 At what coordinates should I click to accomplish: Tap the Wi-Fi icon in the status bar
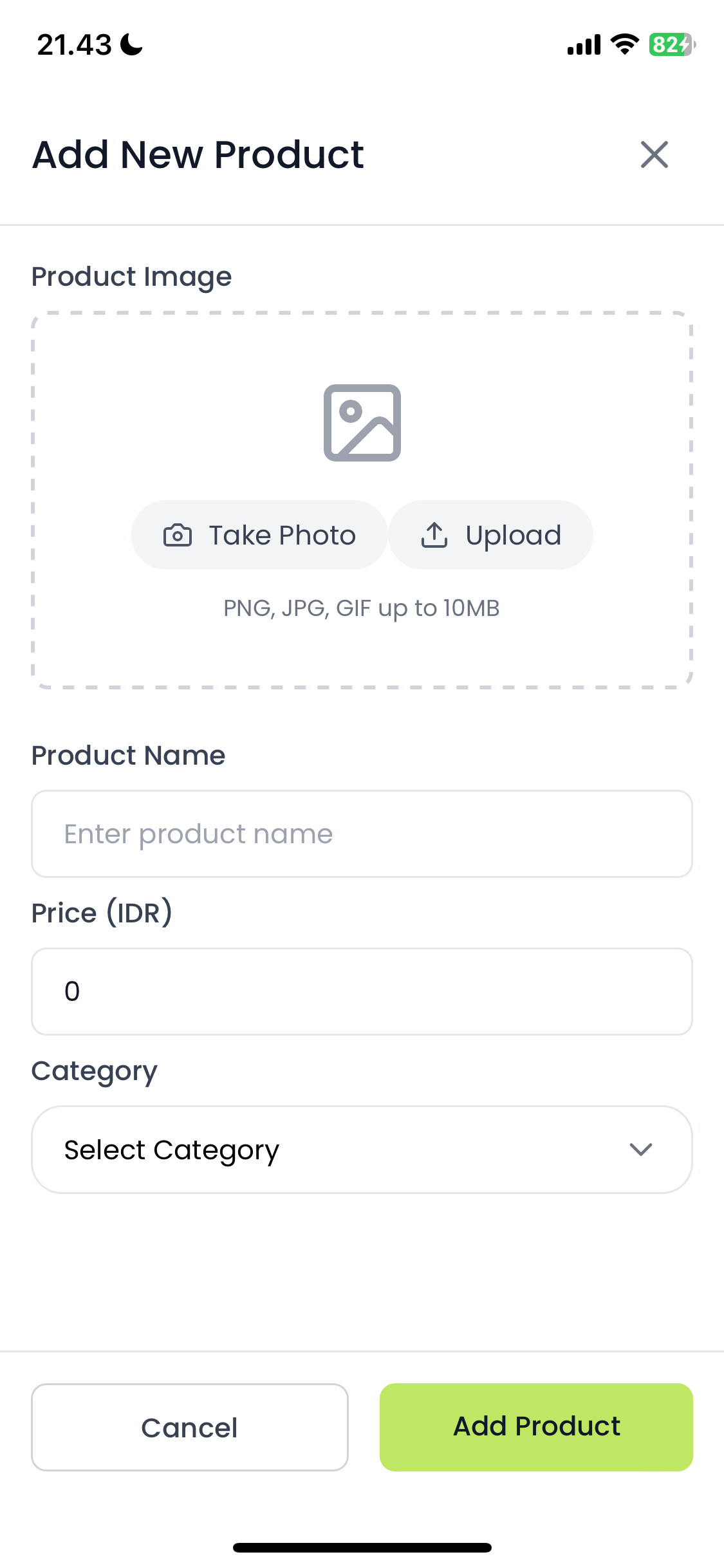point(622,44)
